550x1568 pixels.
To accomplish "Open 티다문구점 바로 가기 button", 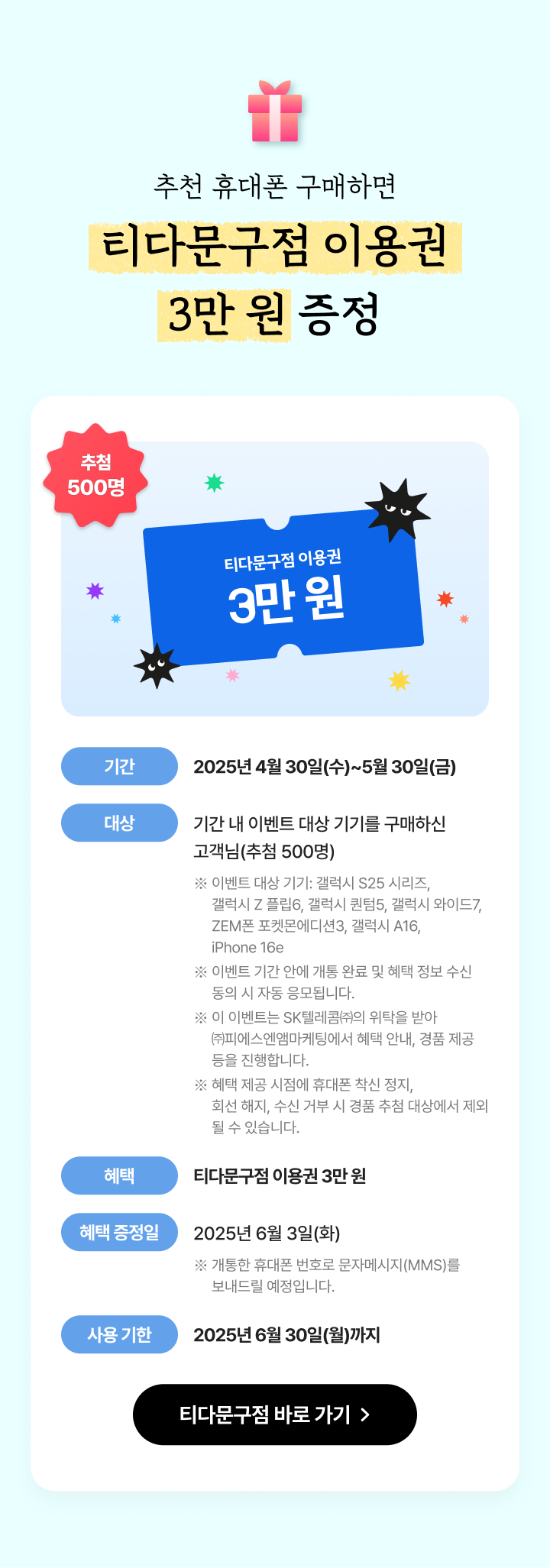I will point(275,1414).
